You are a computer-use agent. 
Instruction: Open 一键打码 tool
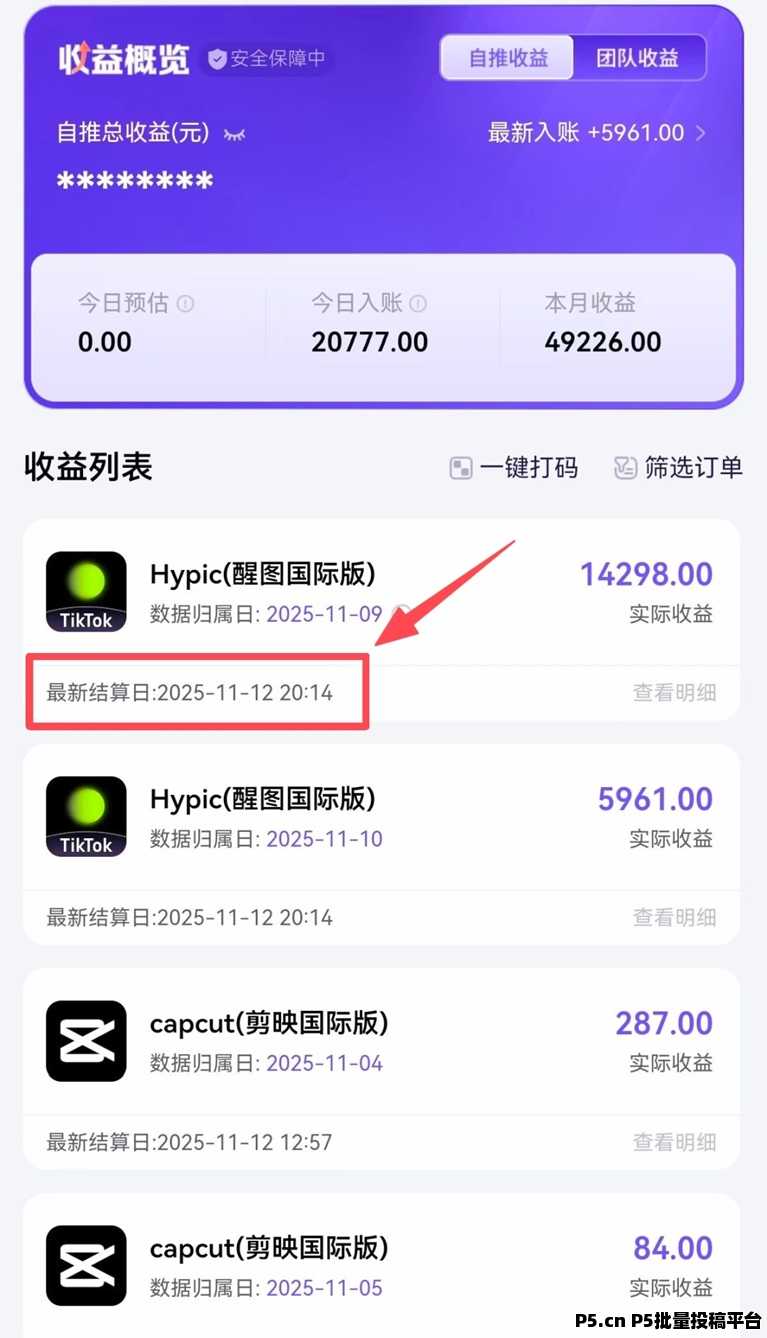(513, 468)
